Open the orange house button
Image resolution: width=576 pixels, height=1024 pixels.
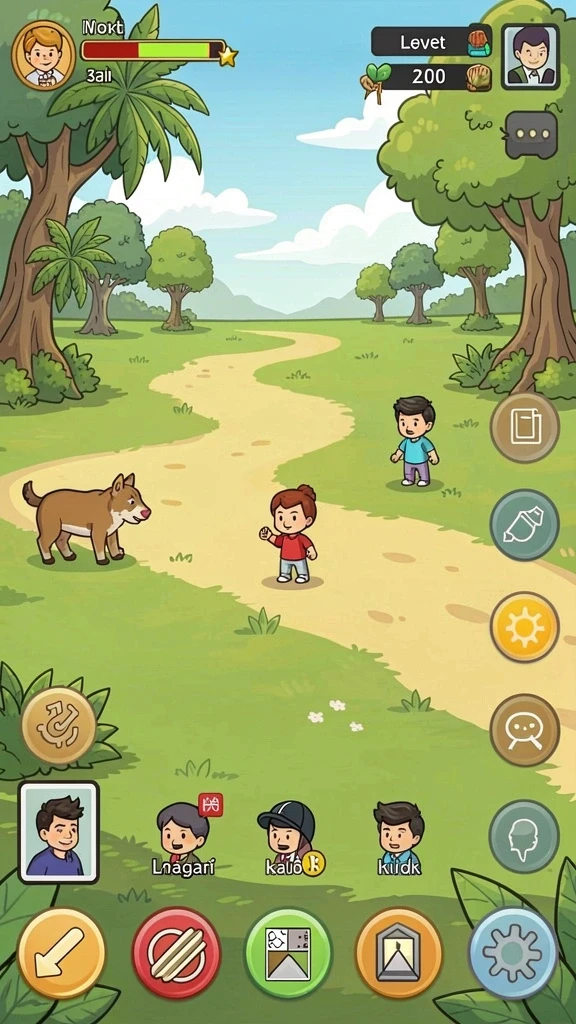[398, 952]
